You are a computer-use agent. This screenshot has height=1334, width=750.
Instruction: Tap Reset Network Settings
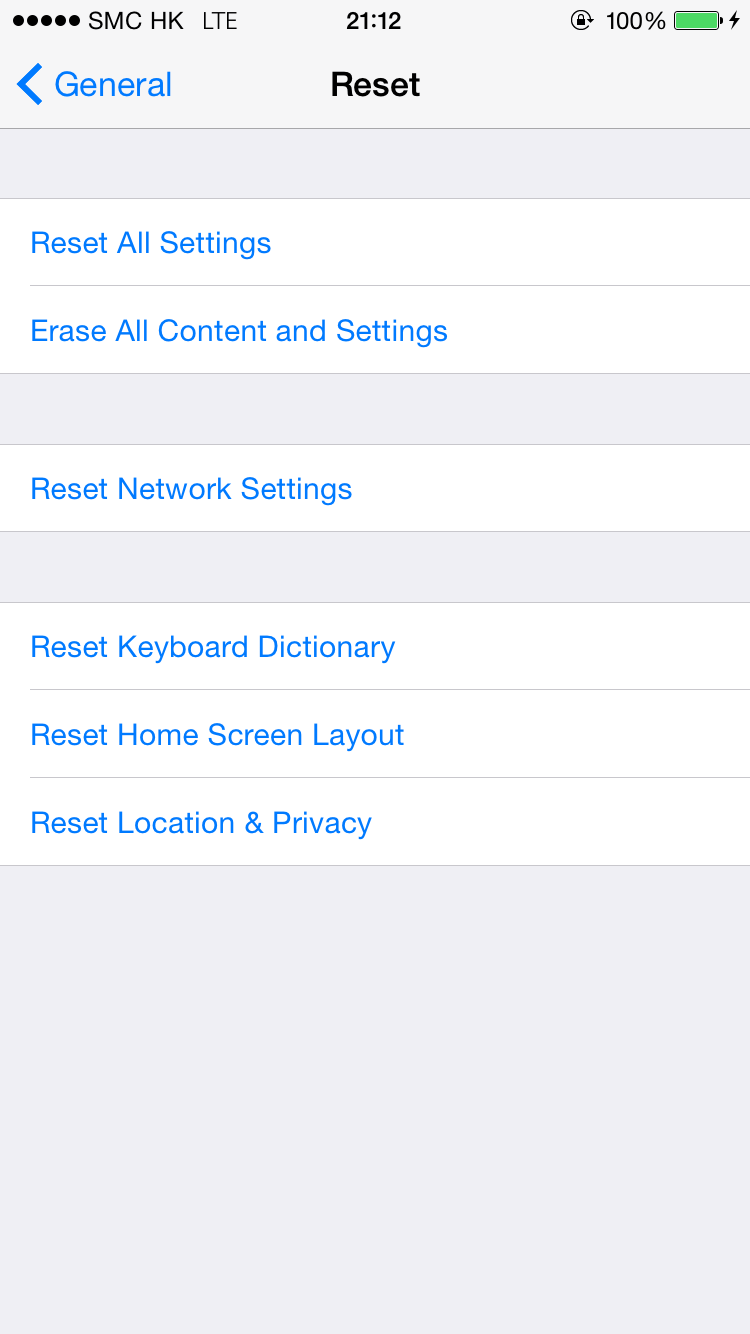(375, 489)
